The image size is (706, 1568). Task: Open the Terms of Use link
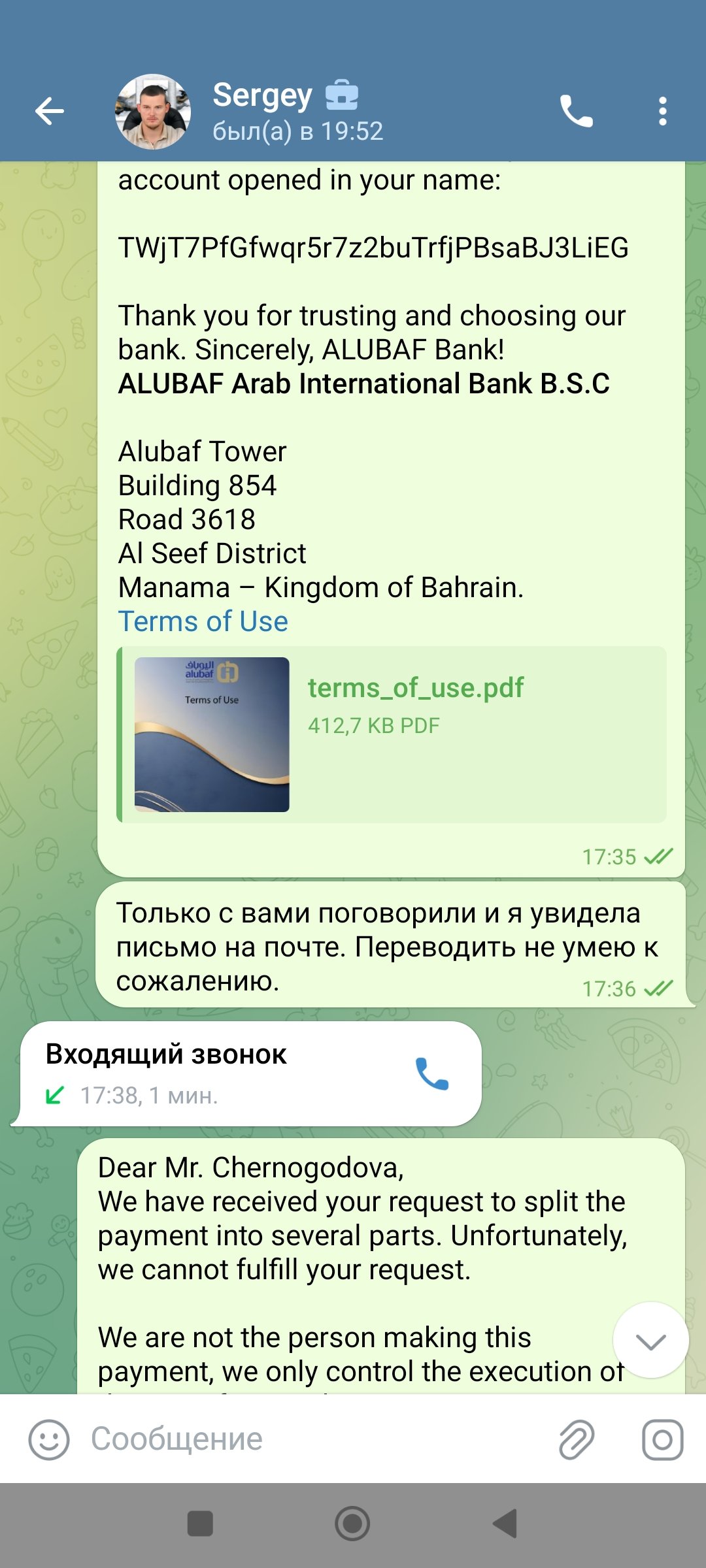203,621
